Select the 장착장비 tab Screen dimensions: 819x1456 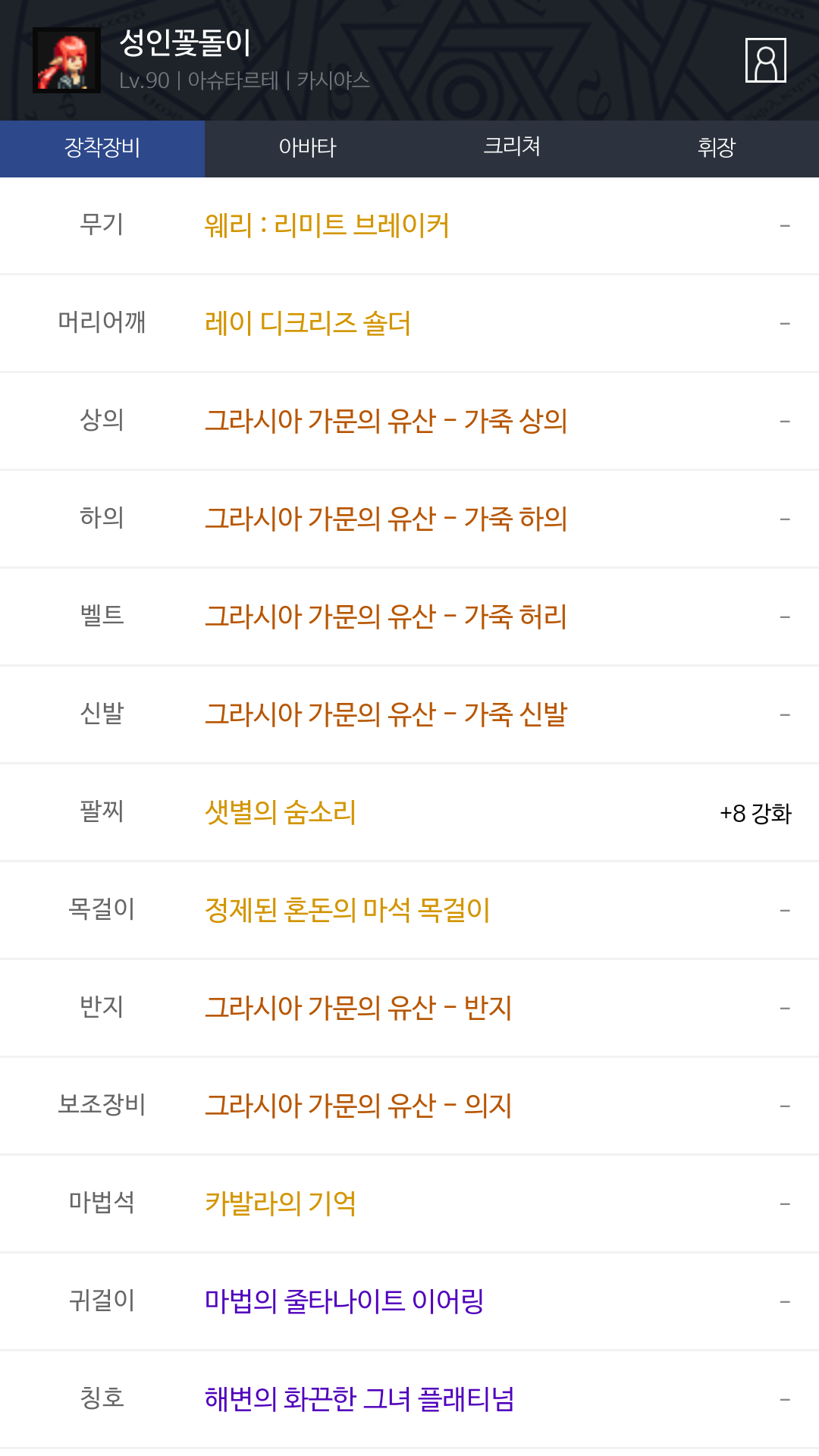102,148
